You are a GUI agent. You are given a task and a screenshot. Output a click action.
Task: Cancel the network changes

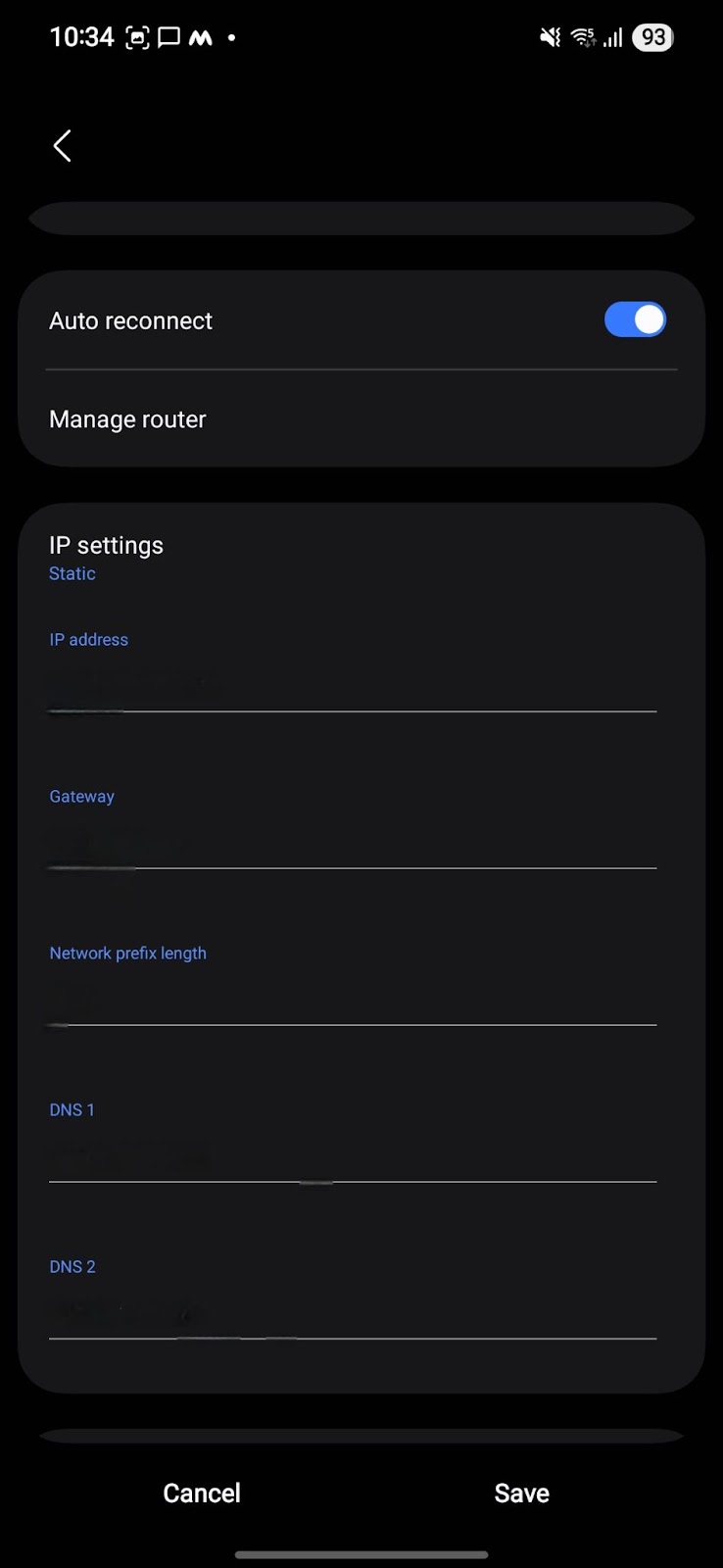[202, 1493]
